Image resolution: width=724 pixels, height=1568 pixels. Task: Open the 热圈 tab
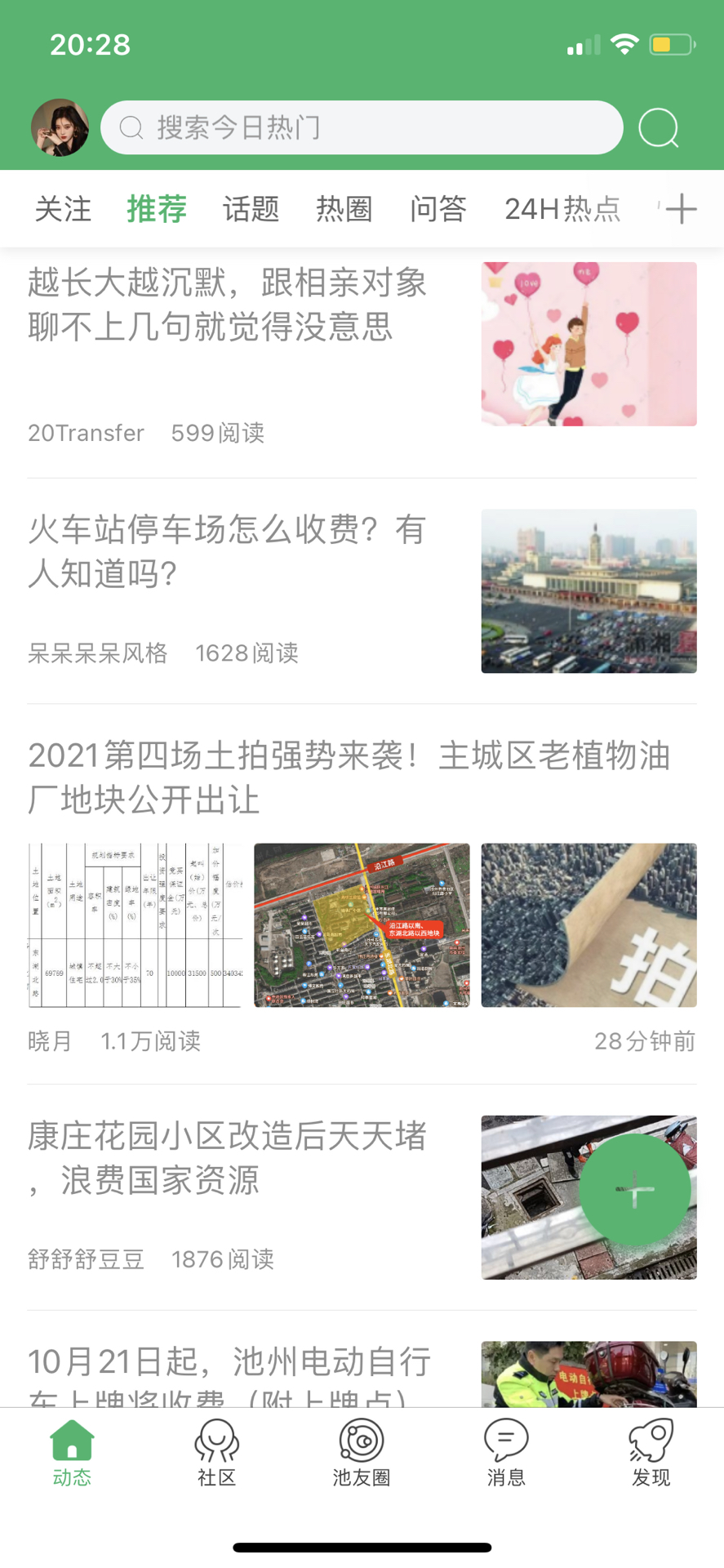pos(344,209)
